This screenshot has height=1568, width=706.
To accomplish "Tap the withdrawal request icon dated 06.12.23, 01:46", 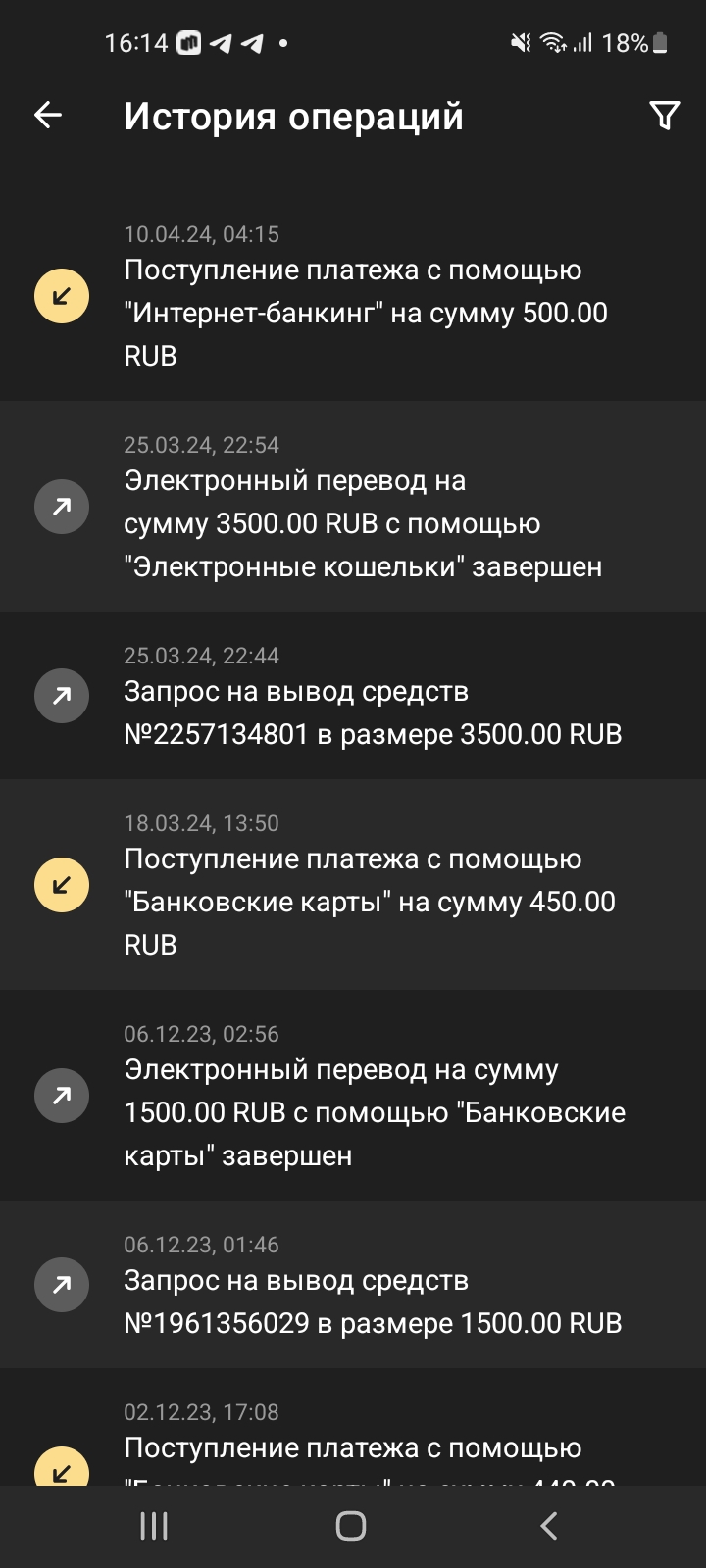I will coord(62,1285).
